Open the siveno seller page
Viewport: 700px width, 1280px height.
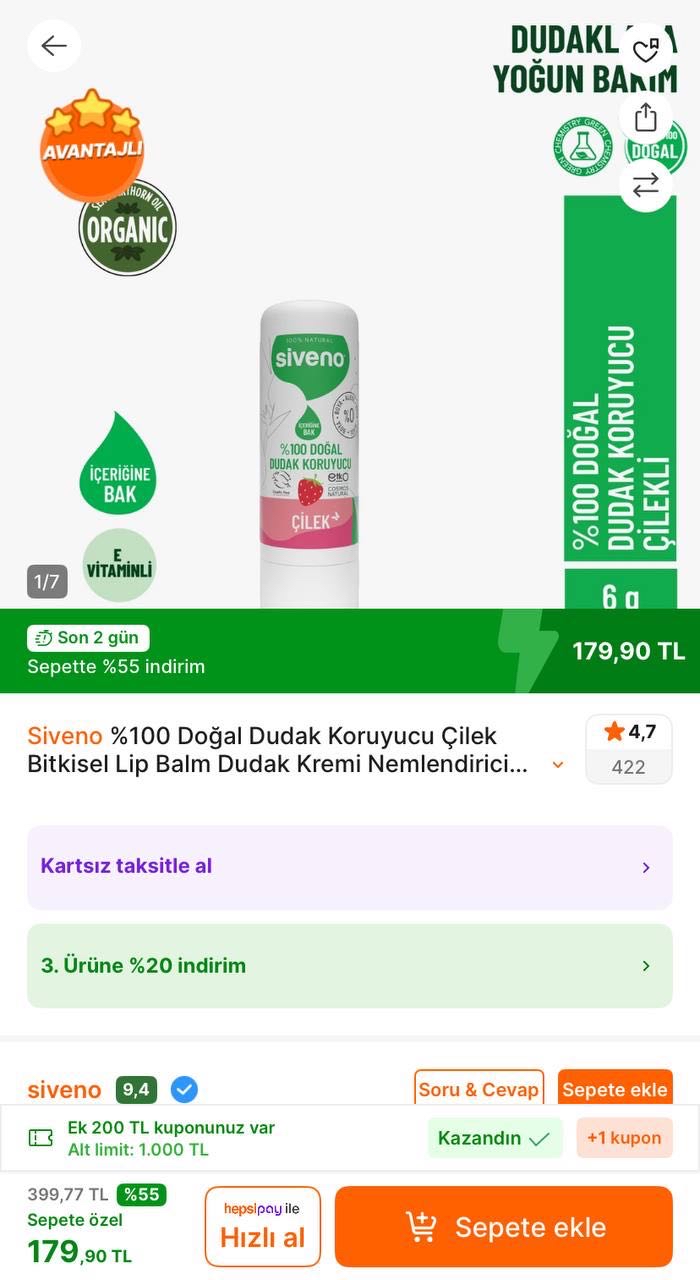[x=65, y=1090]
